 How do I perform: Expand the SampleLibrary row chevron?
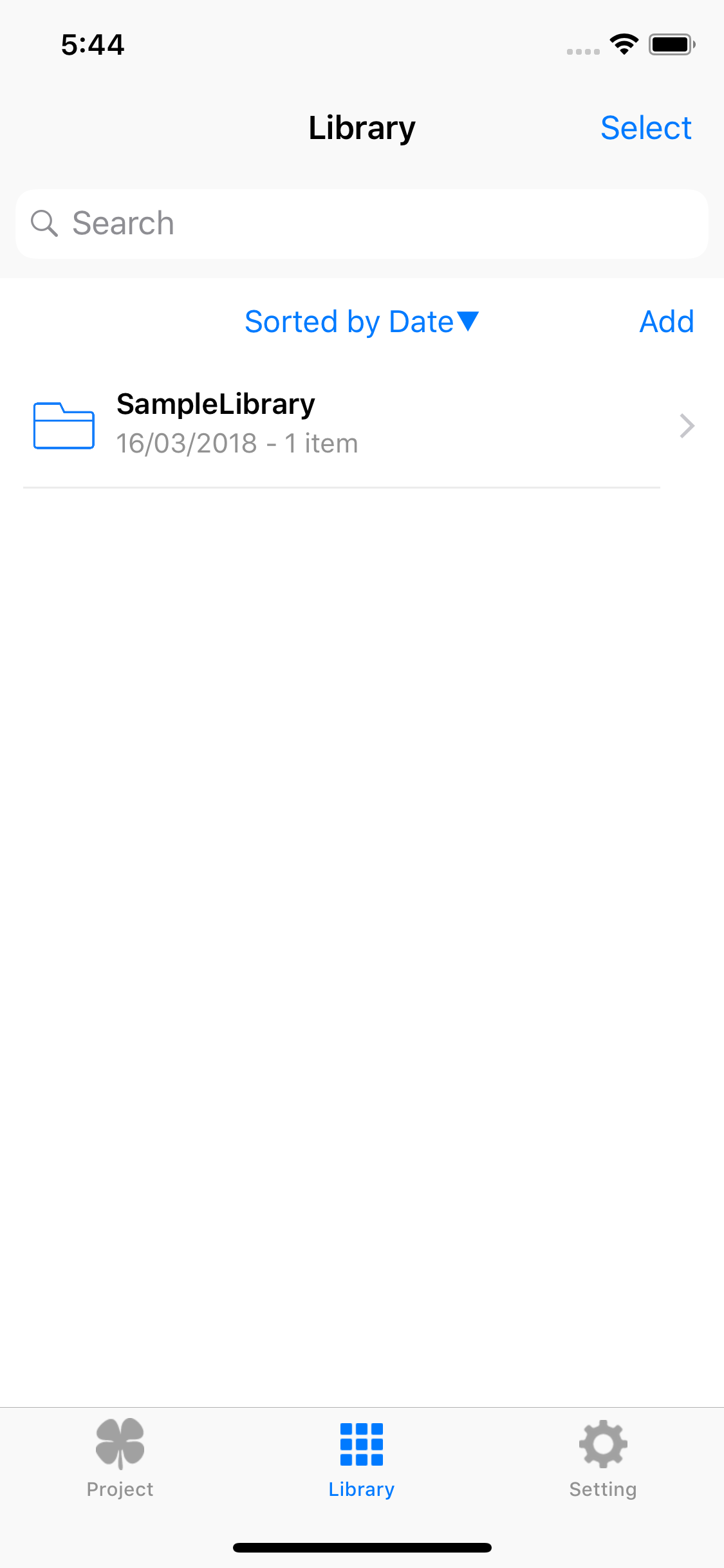[x=687, y=425]
